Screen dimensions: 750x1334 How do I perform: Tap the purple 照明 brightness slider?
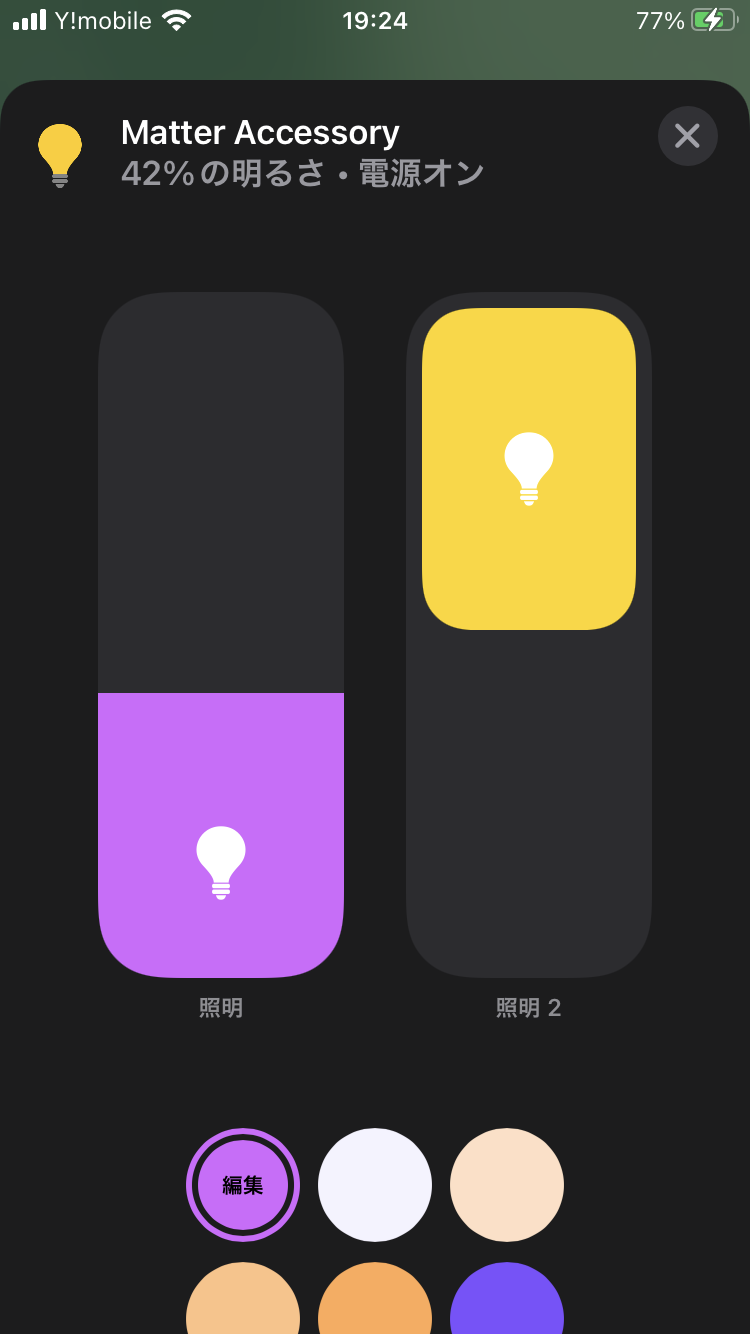point(221,635)
